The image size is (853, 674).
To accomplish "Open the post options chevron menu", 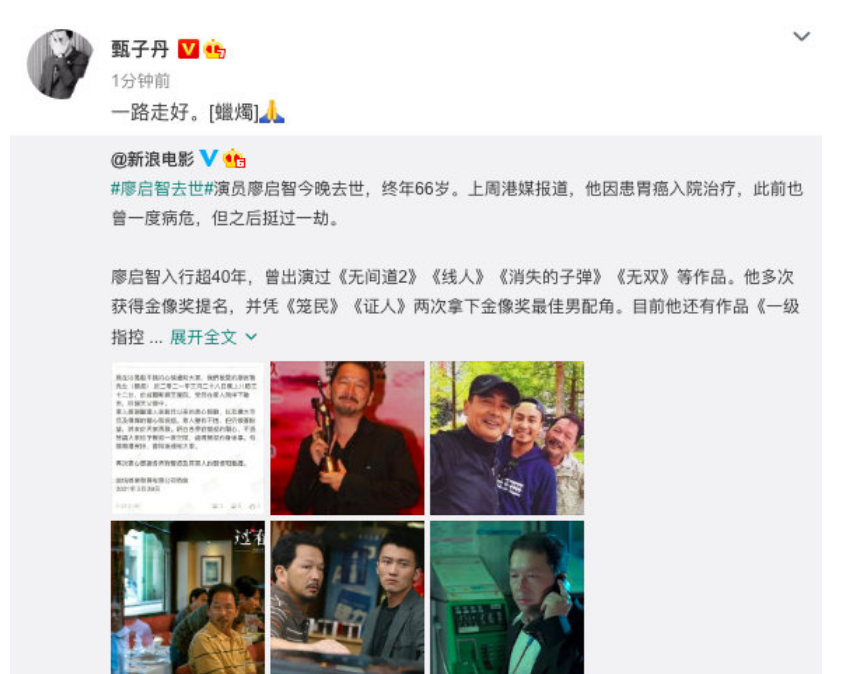I will point(801,37).
